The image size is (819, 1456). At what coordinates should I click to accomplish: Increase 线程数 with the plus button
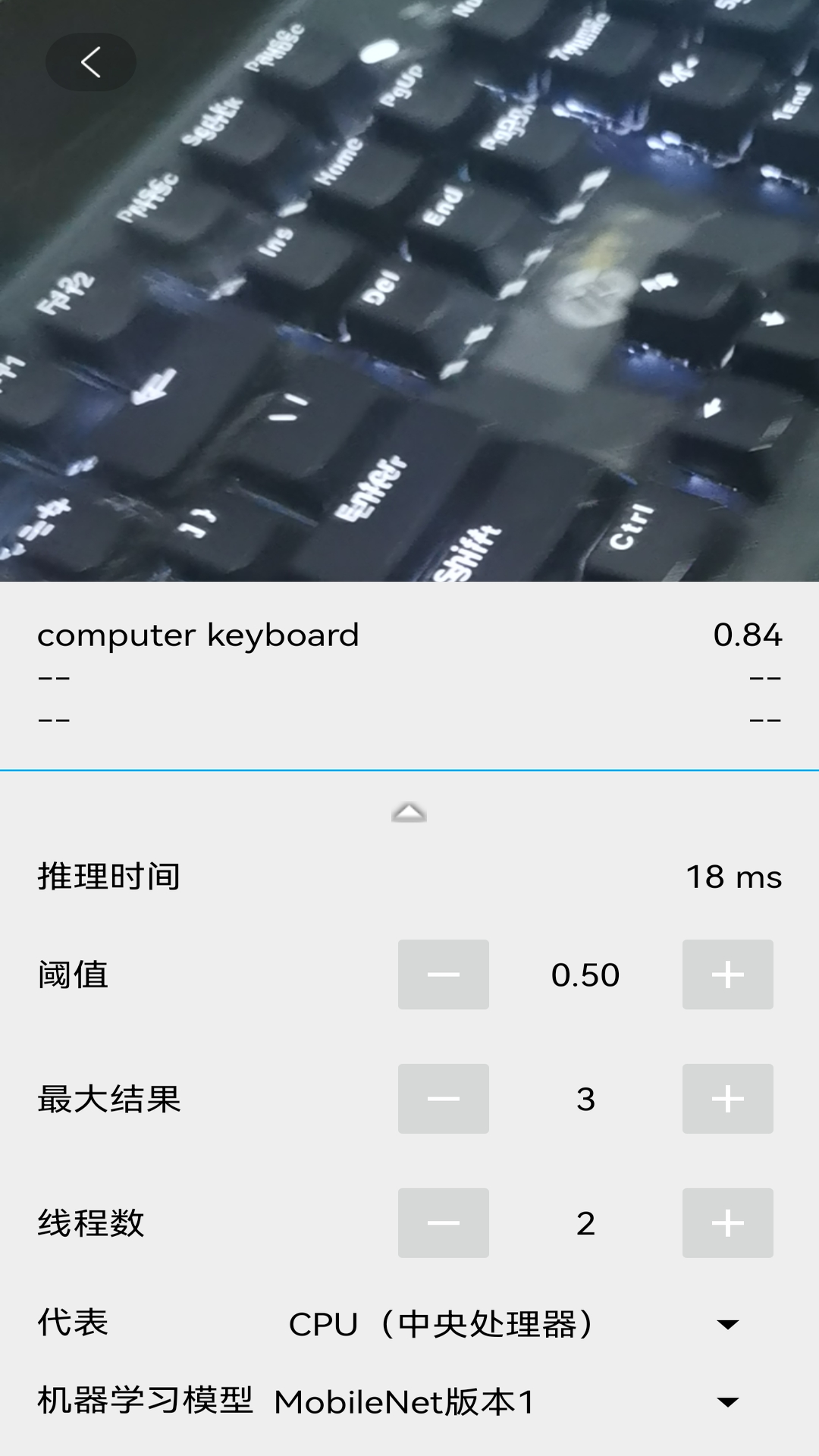727,1223
